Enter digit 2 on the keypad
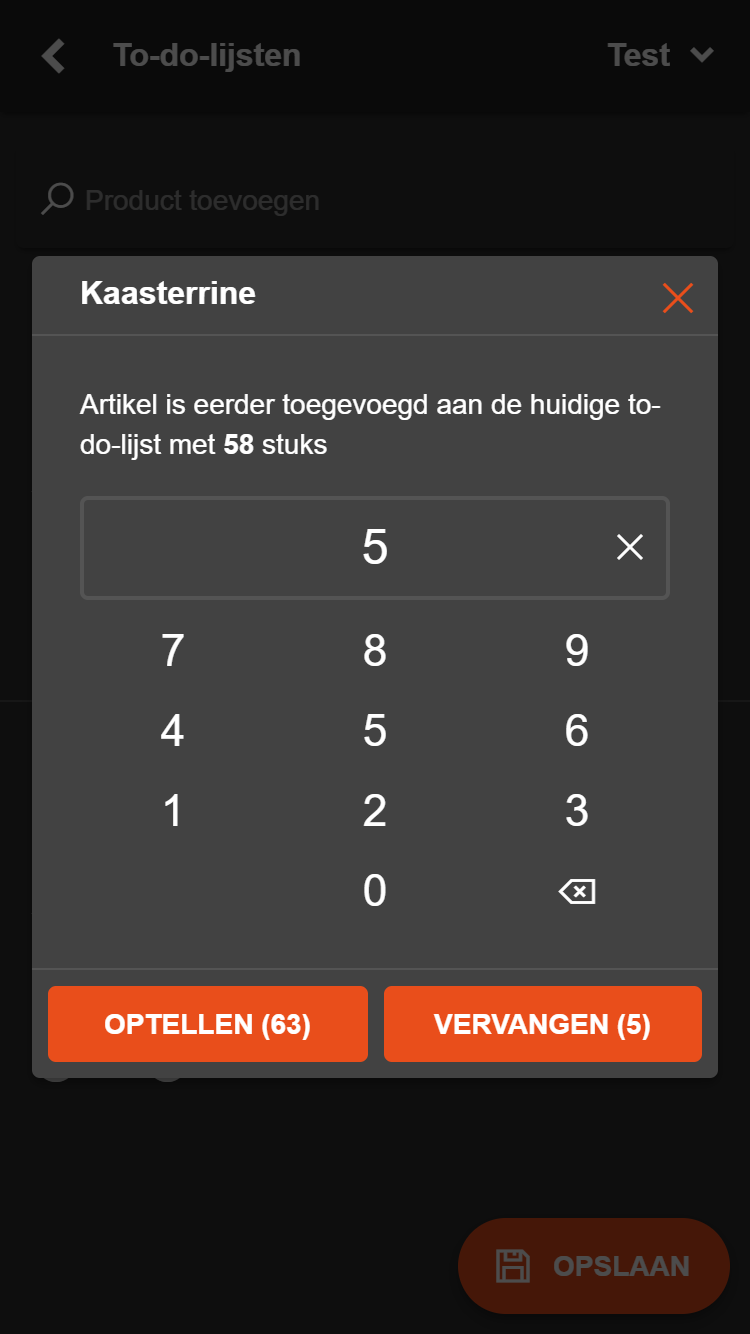This screenshot has height=1334, width=750. coord(374,811)
